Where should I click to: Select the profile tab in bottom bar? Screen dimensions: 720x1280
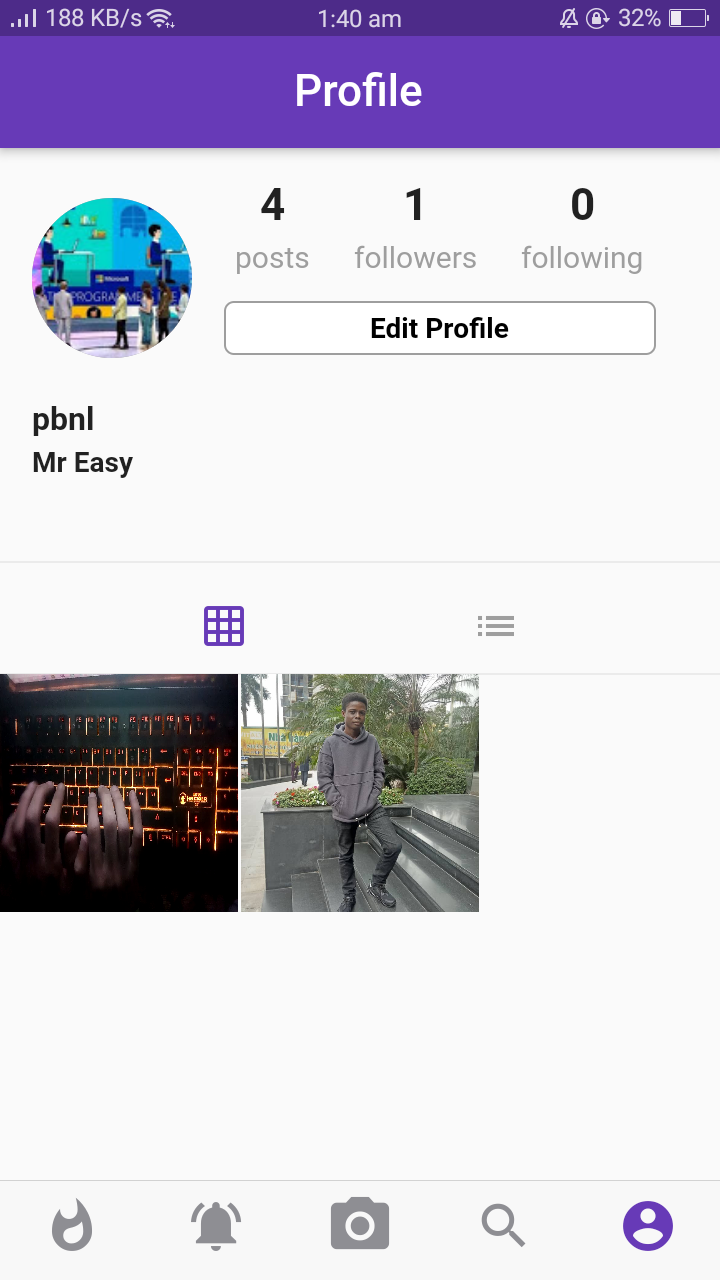[648, 1225]
